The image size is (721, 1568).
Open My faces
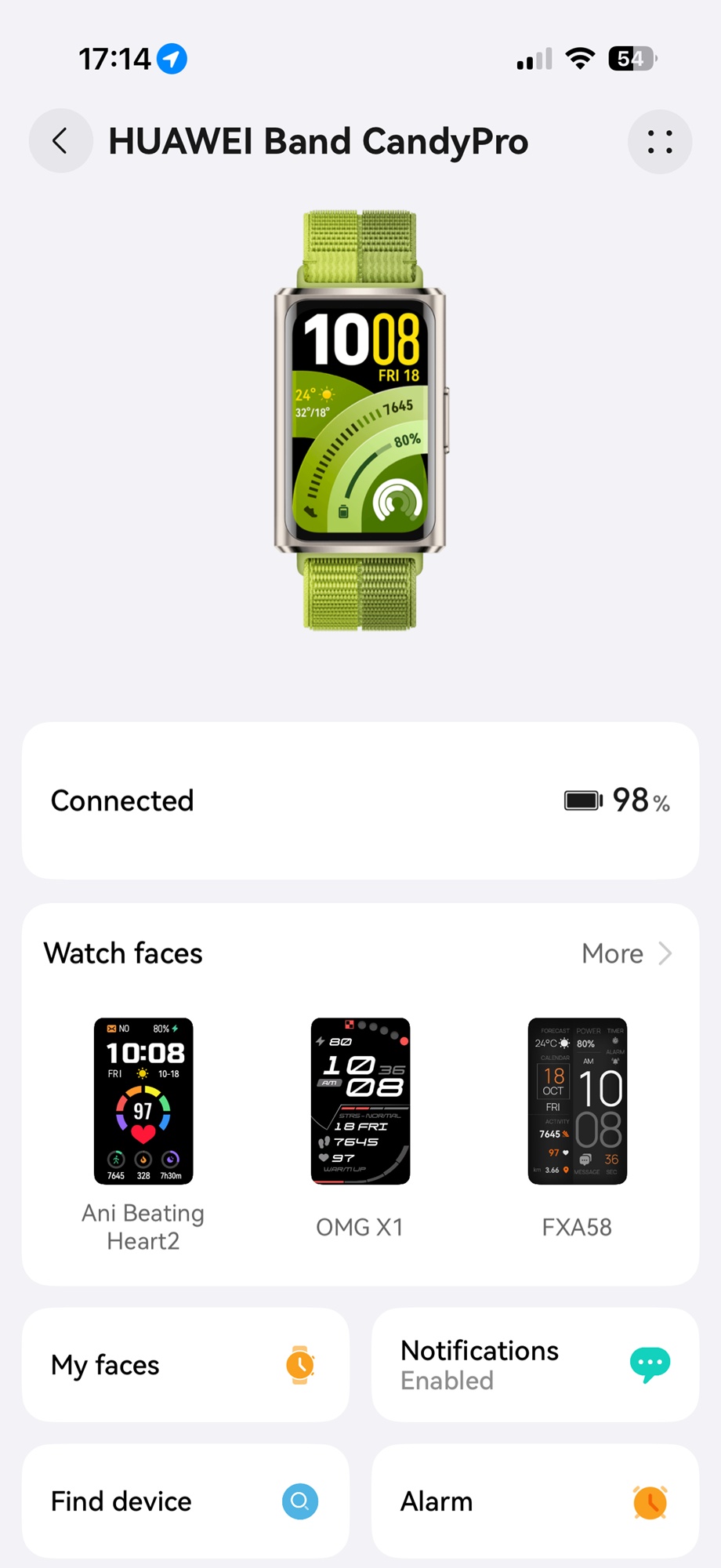pyautogui.click(x=186, y=1365)
